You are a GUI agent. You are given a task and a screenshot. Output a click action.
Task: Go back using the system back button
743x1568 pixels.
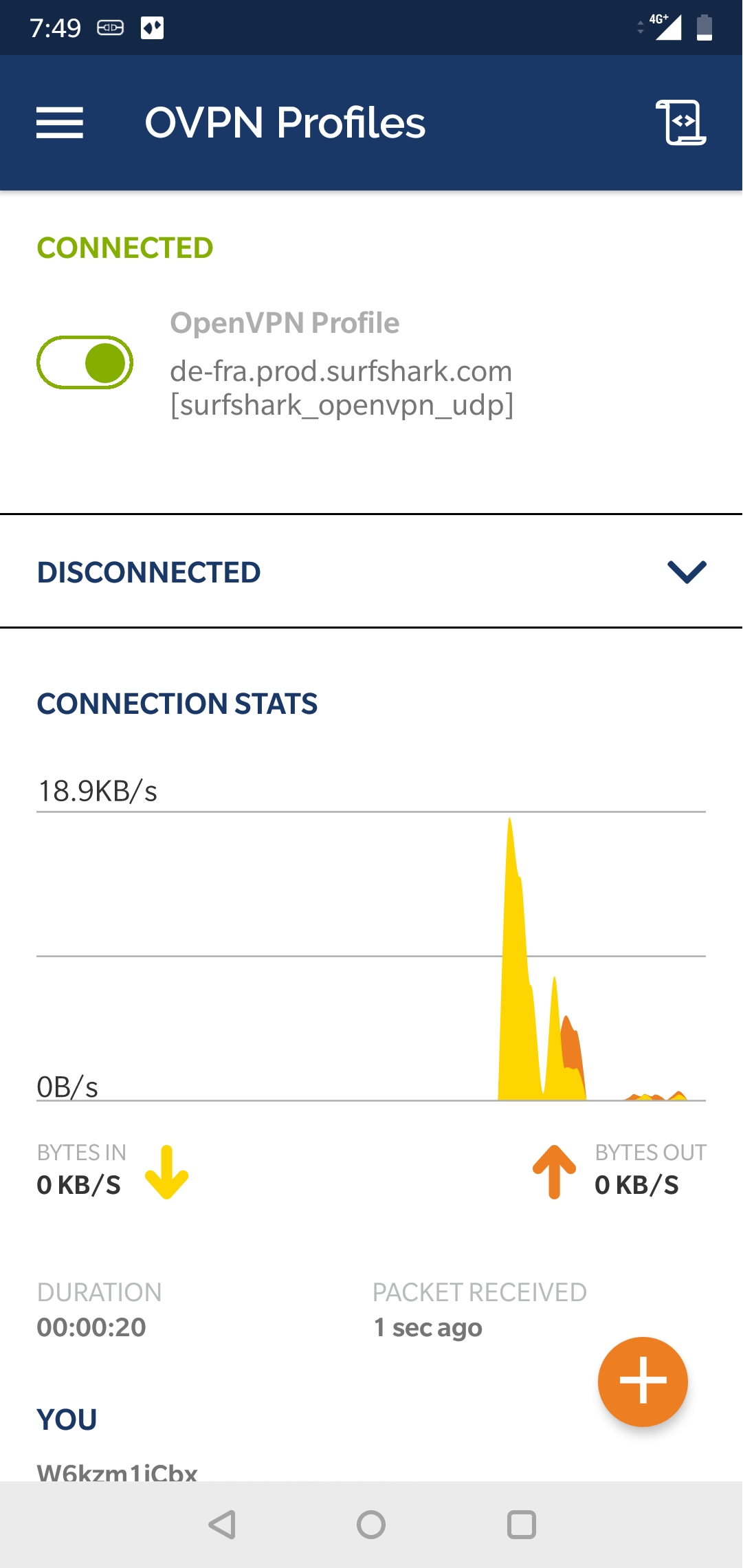tap(222, 1525)
